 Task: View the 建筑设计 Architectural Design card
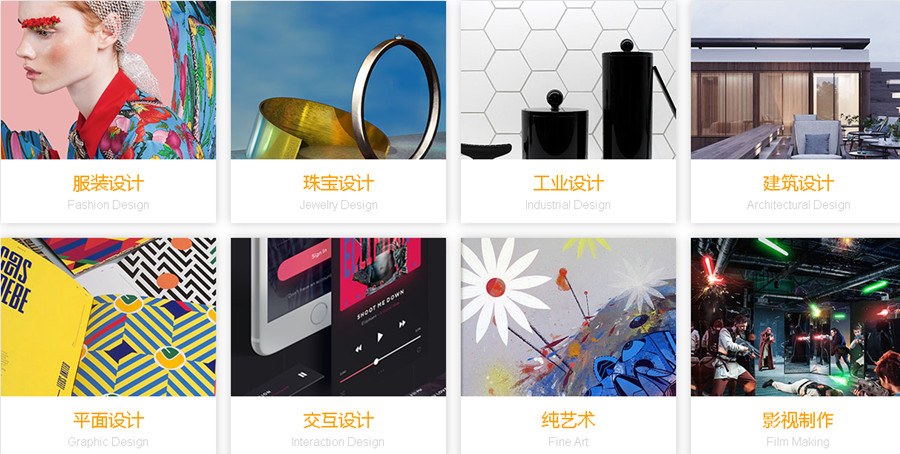pos(798,184)
